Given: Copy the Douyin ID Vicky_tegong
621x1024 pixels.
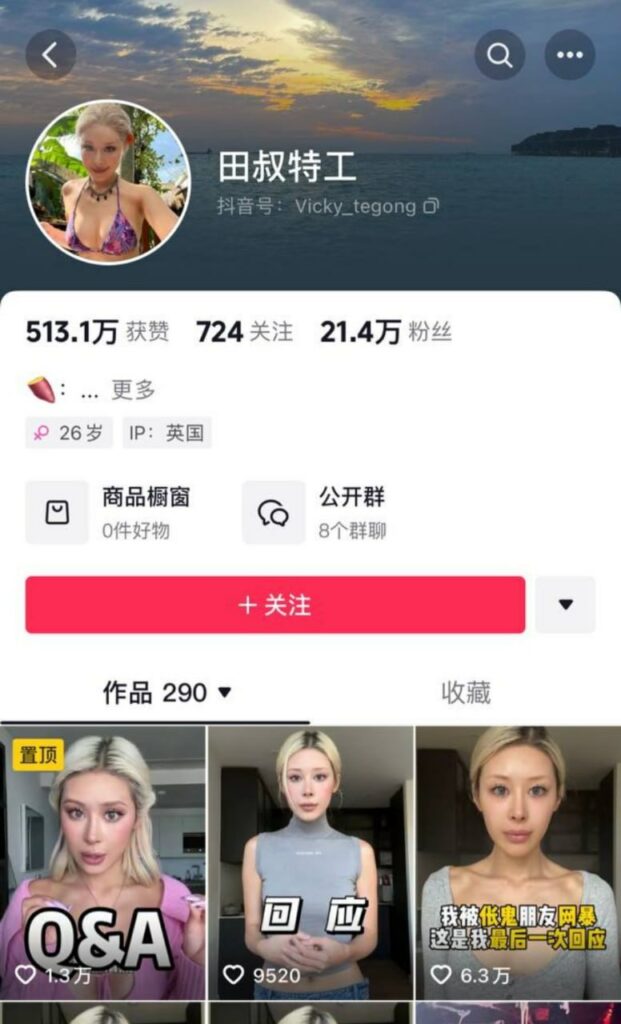Looking at the screenshot, I should [x=431, y=206].
